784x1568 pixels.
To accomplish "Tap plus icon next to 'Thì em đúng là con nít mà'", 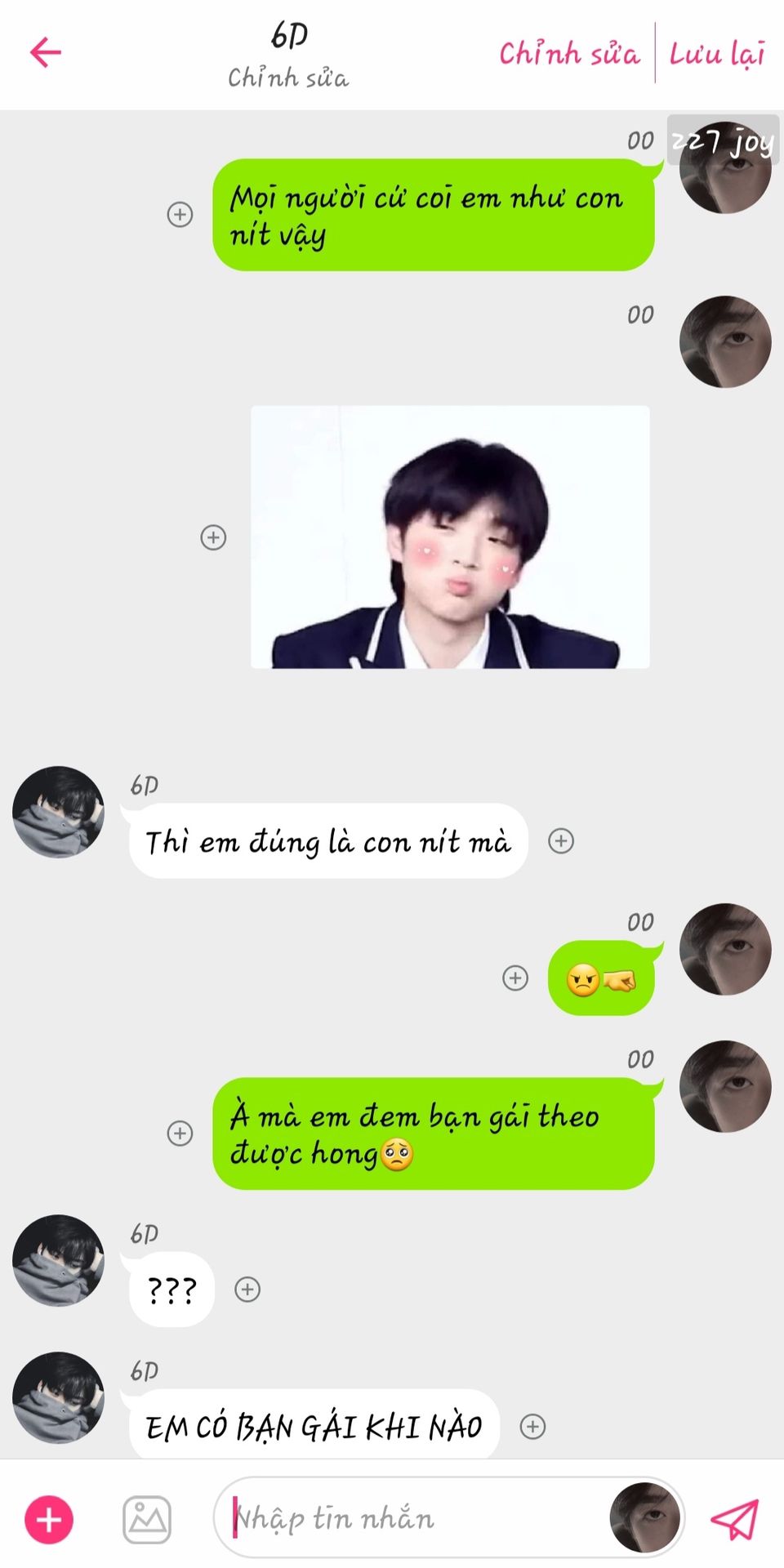I will tap(561, 841).
